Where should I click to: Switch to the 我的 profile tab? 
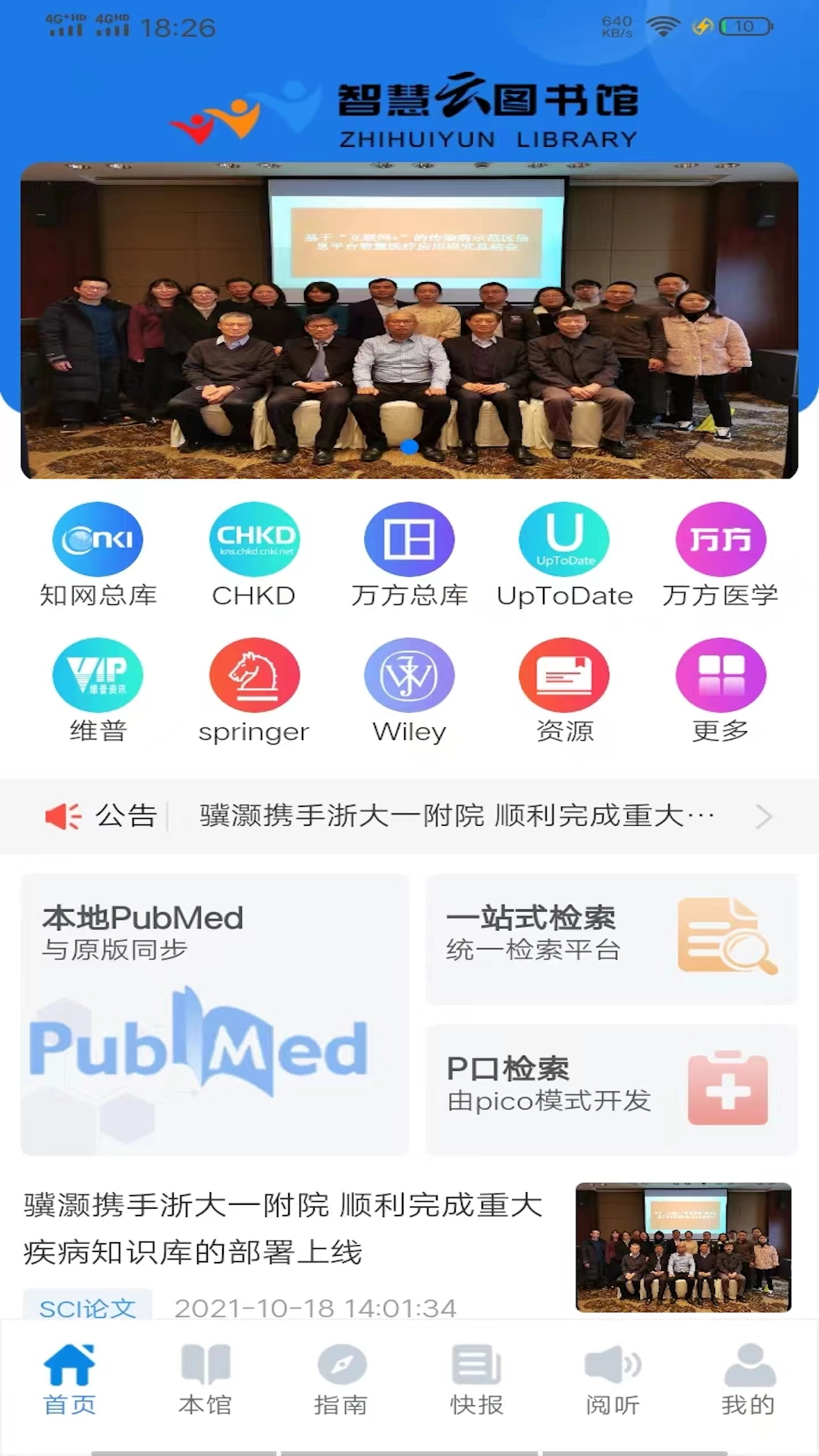pyautogui.click(x=748, y=1380)
